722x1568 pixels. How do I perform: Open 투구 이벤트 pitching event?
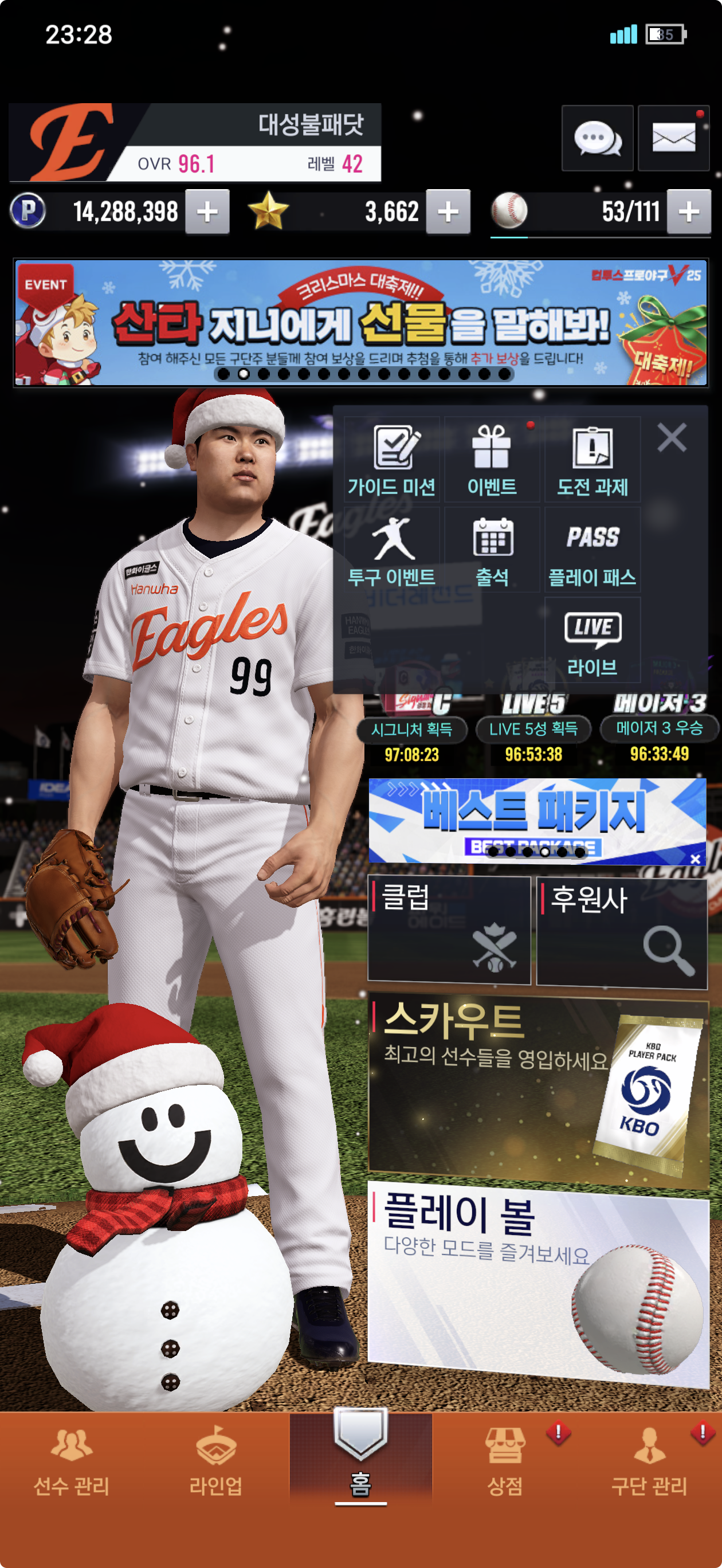click(x=391, y=550)
